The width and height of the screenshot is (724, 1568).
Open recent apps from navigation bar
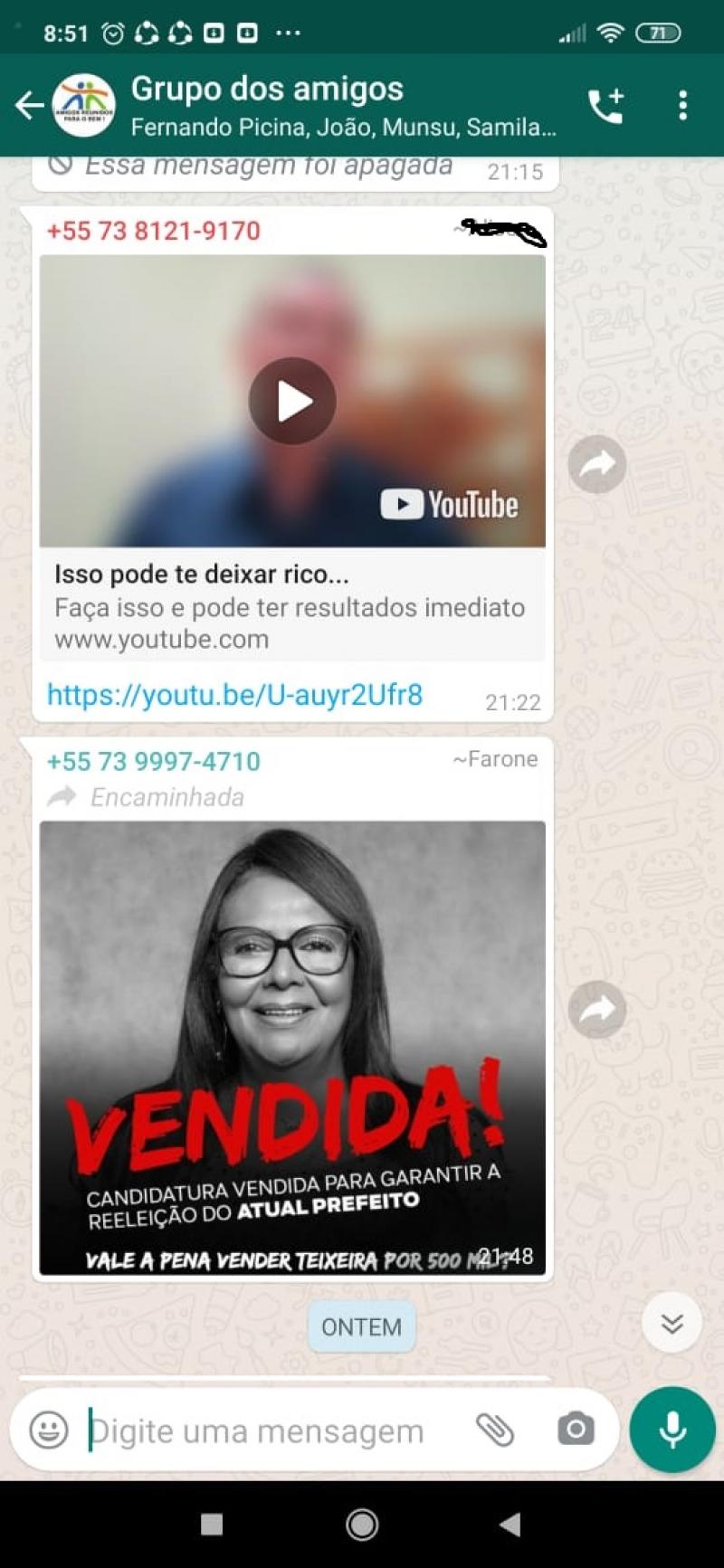click(x=212, y=1525)
